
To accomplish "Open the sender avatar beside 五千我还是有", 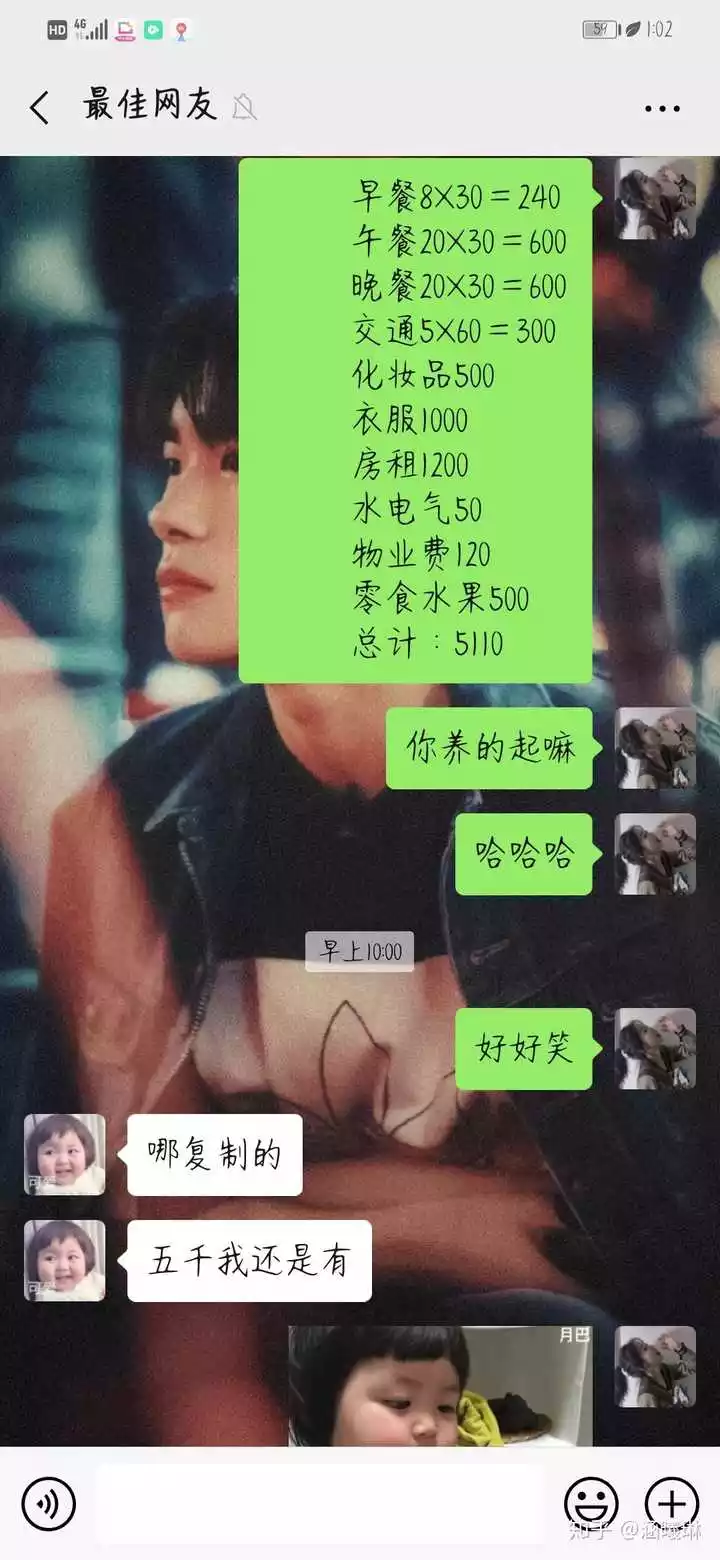I will (64, 1260).
